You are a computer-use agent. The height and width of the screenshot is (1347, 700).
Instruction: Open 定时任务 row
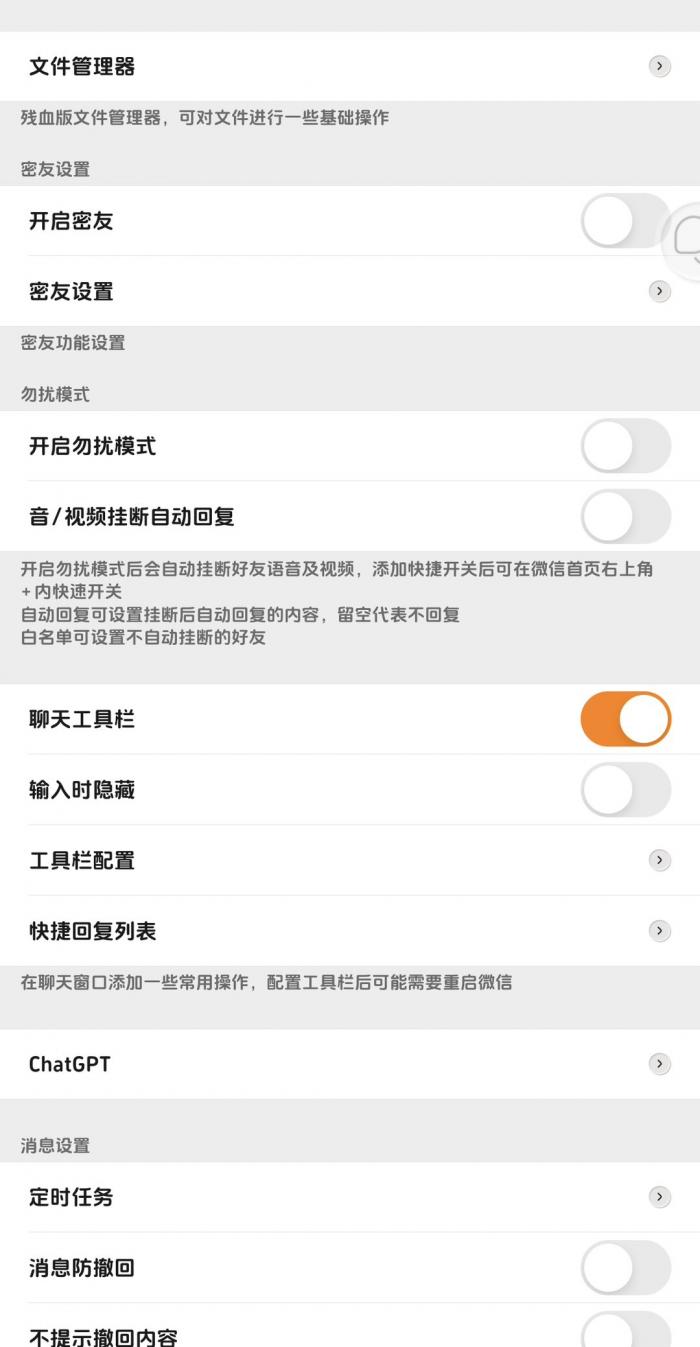[x=350, y=1197]
